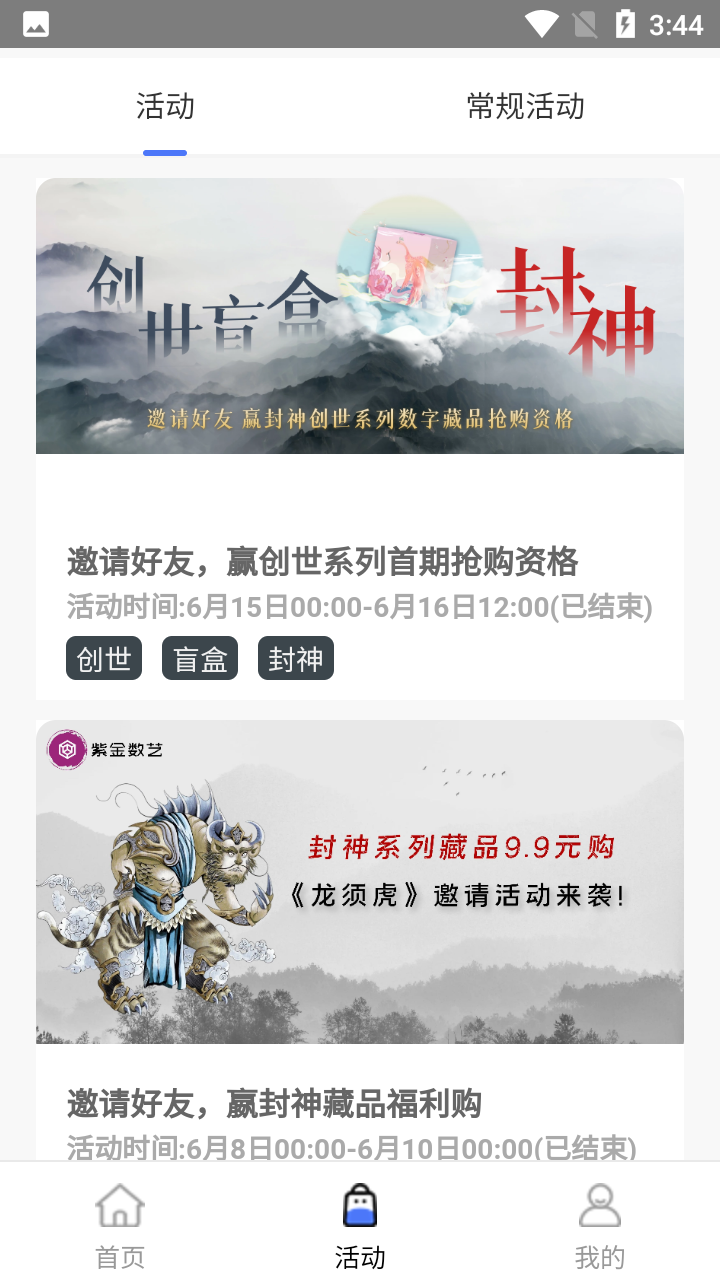Viewport: 720px width, 1280px height.
Task: Tap the 创世 tag chip
Action: 104,659
